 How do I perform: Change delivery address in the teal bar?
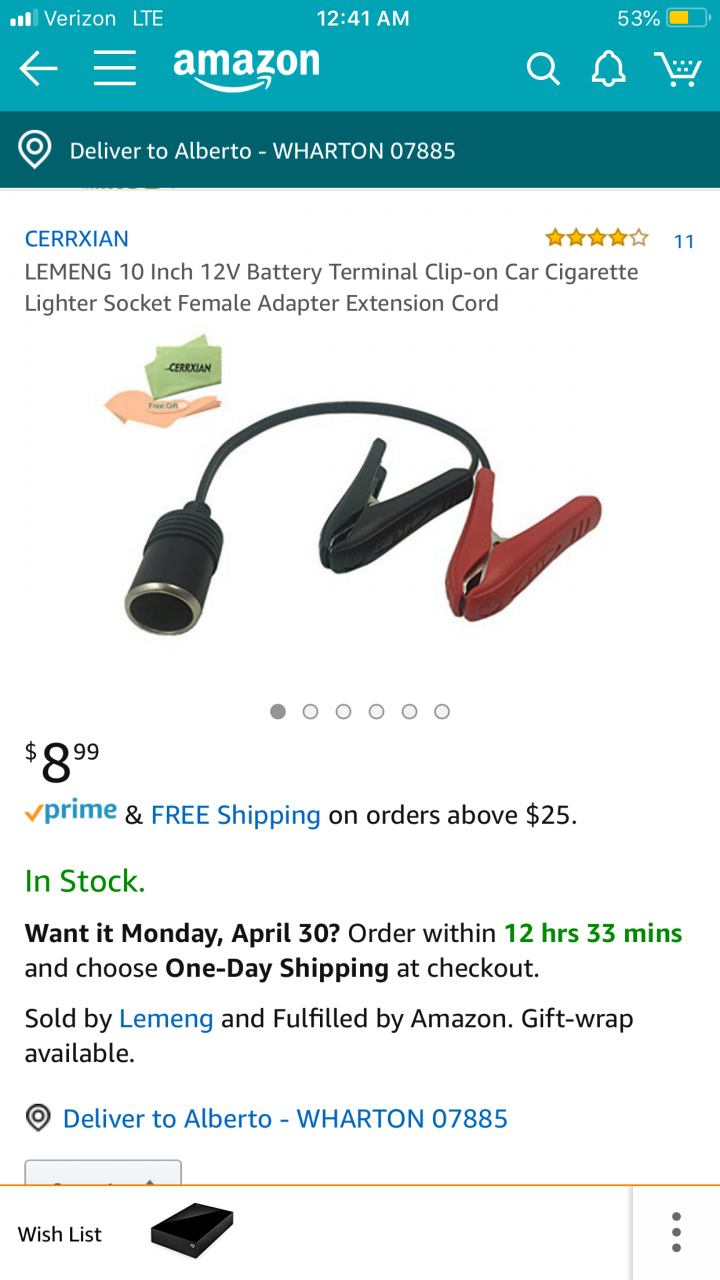click(360, 150)
